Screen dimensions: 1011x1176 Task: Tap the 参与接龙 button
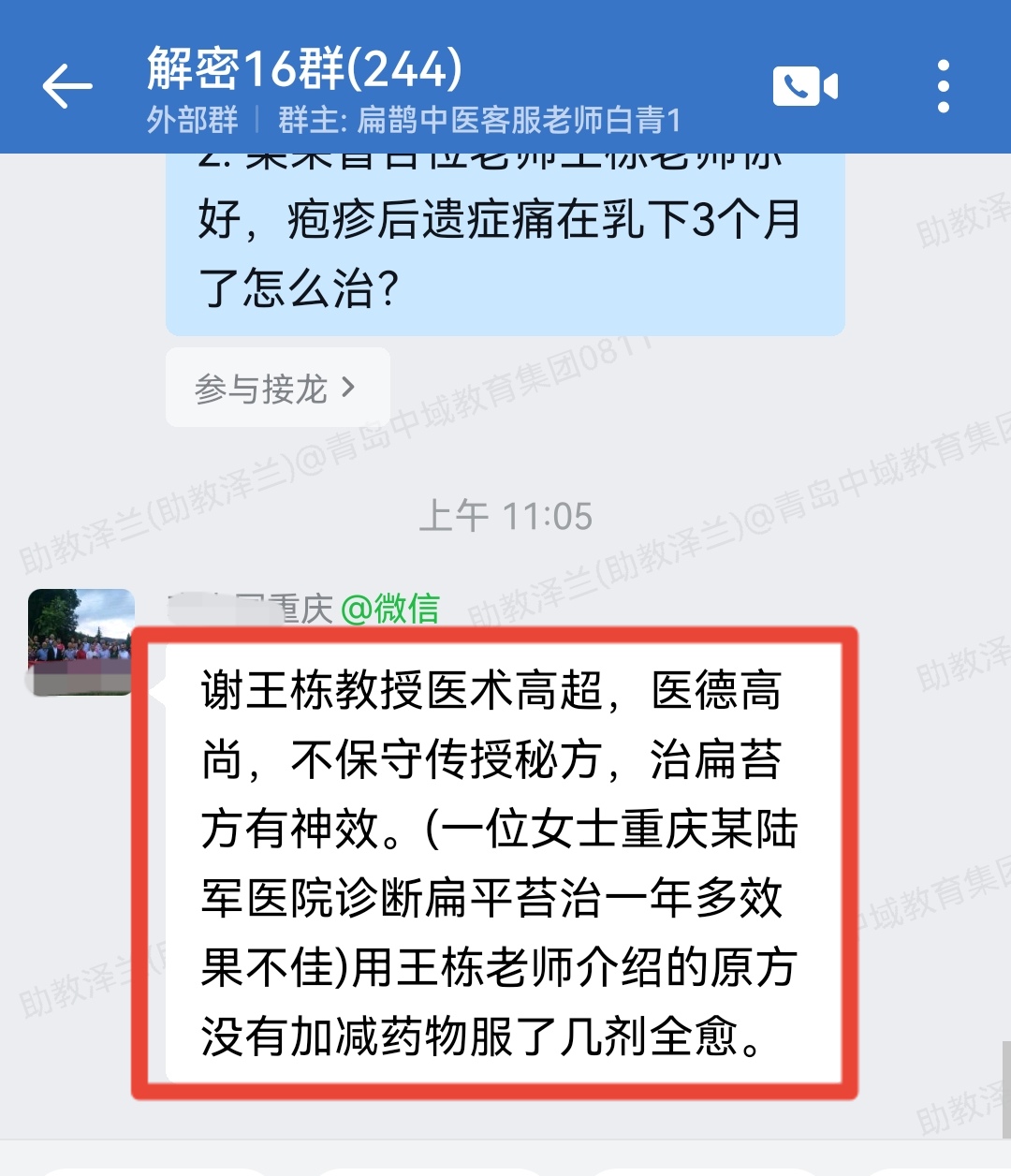tap(277, 388)
